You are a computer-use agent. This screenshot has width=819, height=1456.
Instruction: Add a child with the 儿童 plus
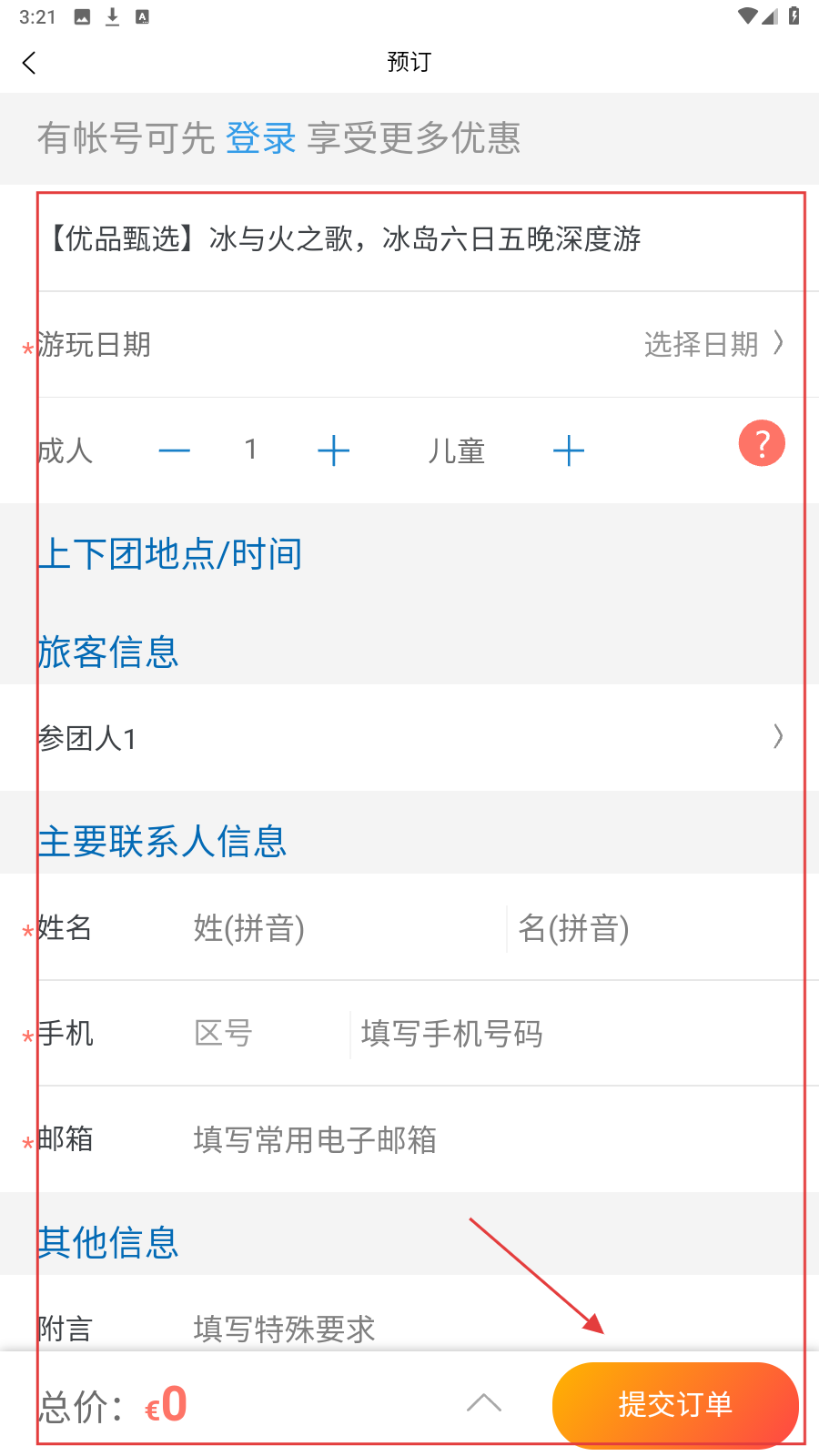click(569, 450)
